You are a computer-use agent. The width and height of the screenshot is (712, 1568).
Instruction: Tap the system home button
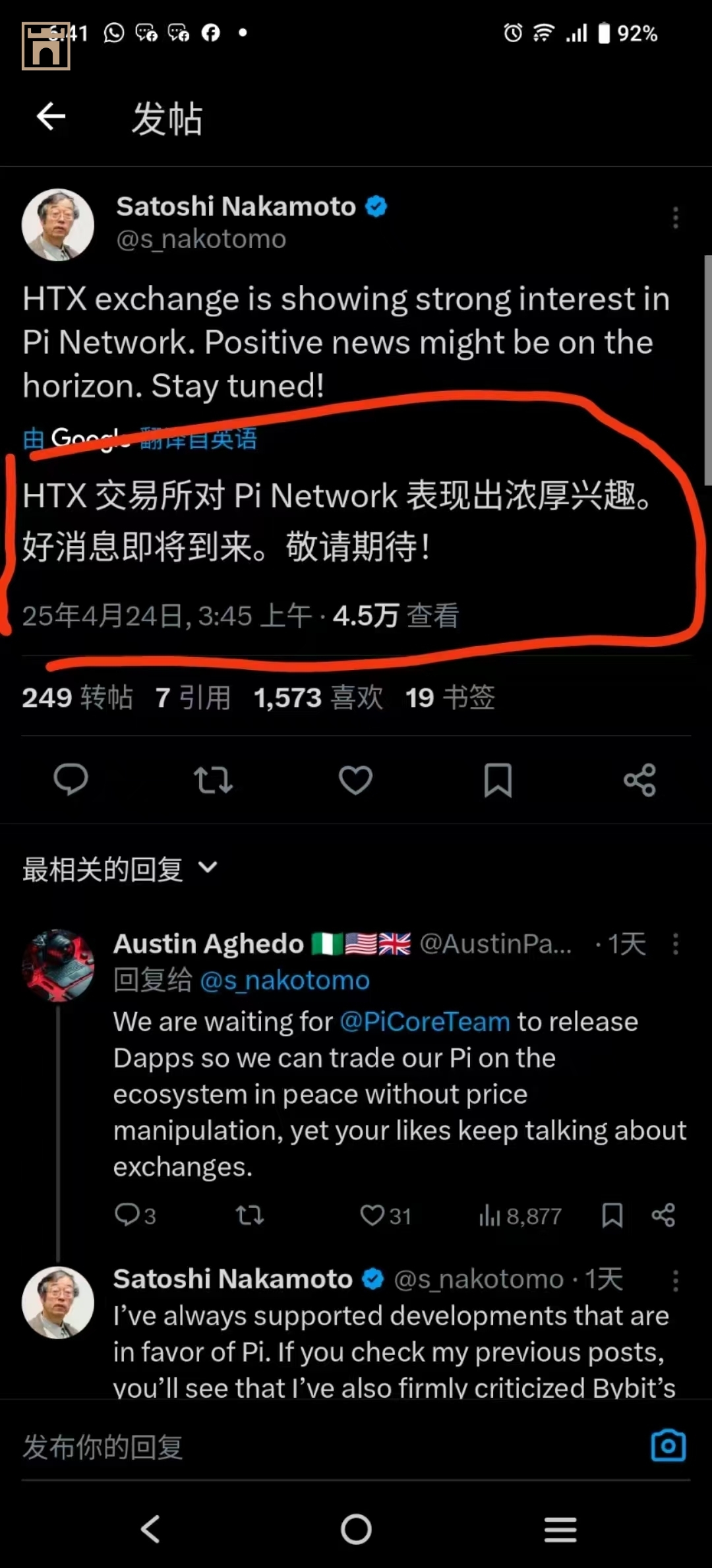[x=356, y=1529]
